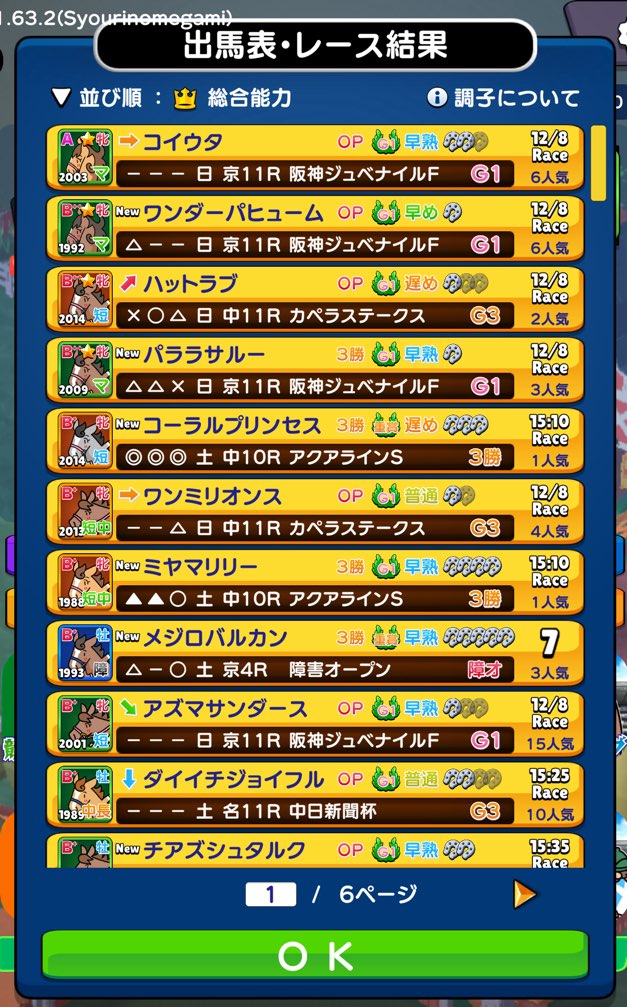
Task: Select ワンダーパヒューム entry
Action: pos(315,229)
